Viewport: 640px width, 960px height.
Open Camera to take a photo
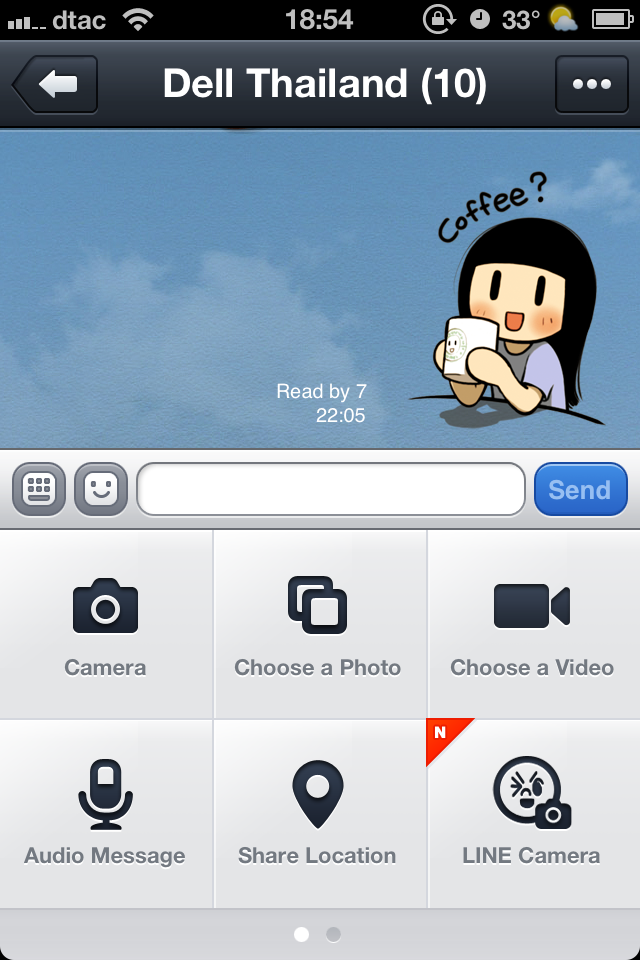(x=106, y=624)
